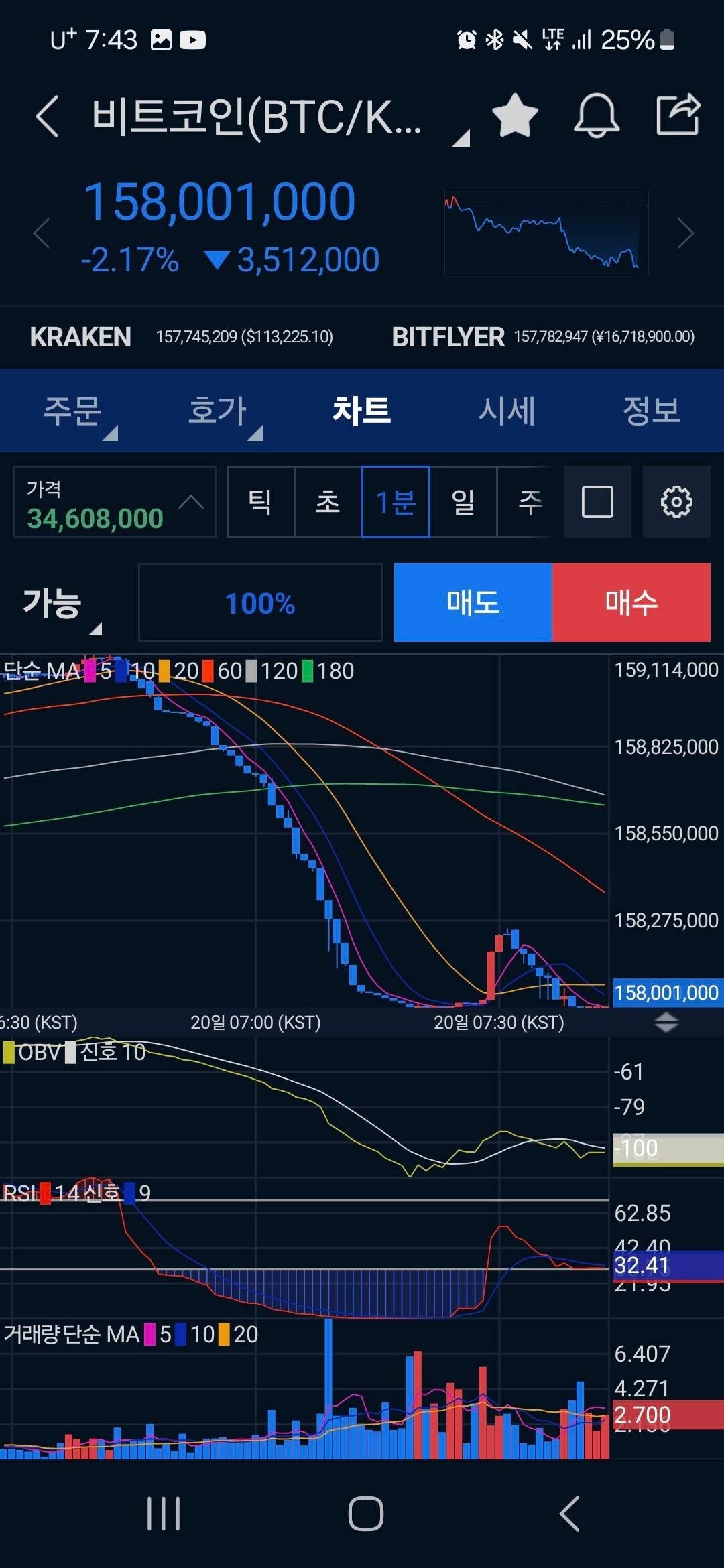This screenshot has width=724, height=1568.
Task: Tap the mini price sparkline chart
Action: coord(546,233)
